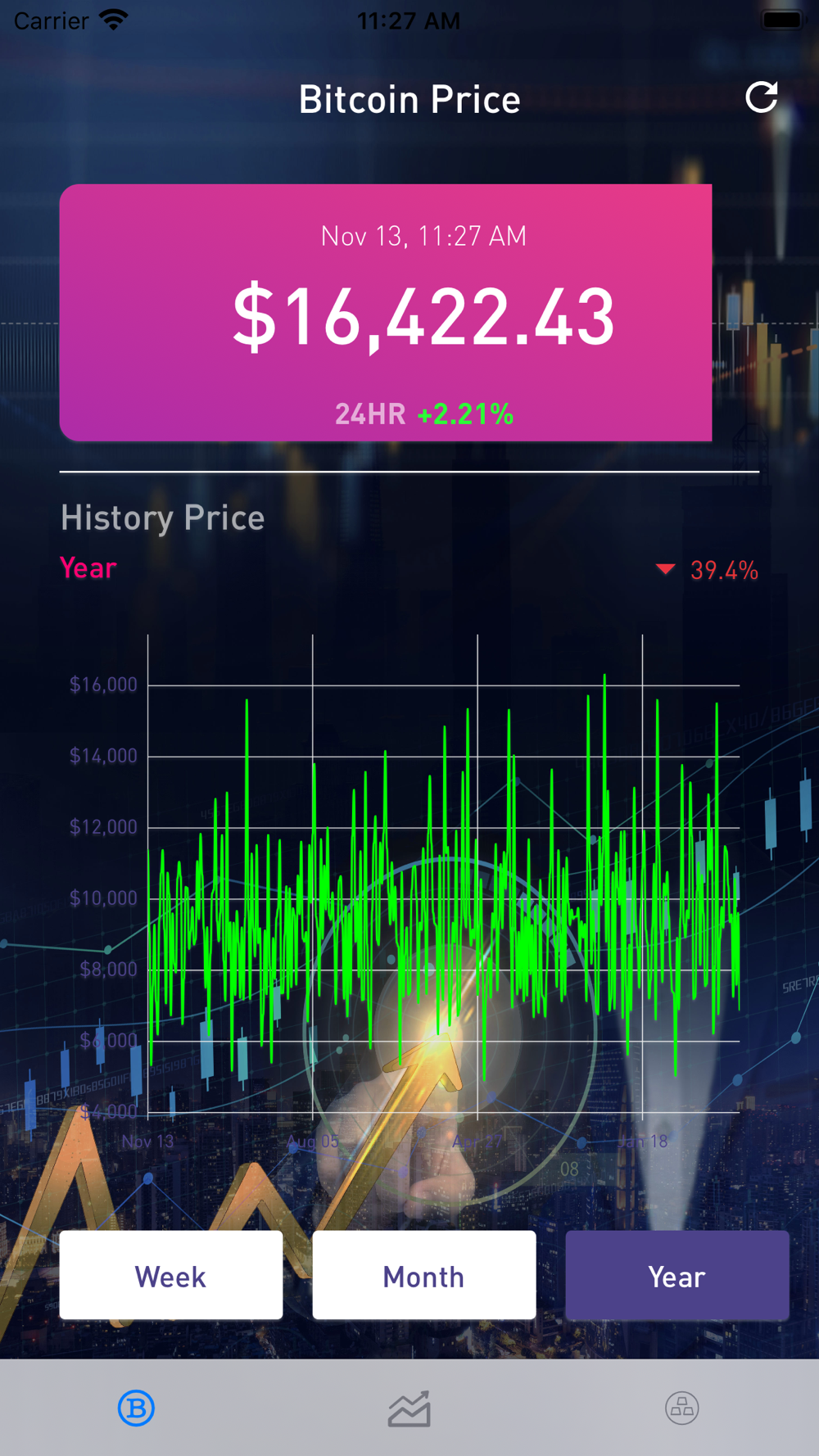
Task: Show the Week price history
Action: click(171, 1275)
